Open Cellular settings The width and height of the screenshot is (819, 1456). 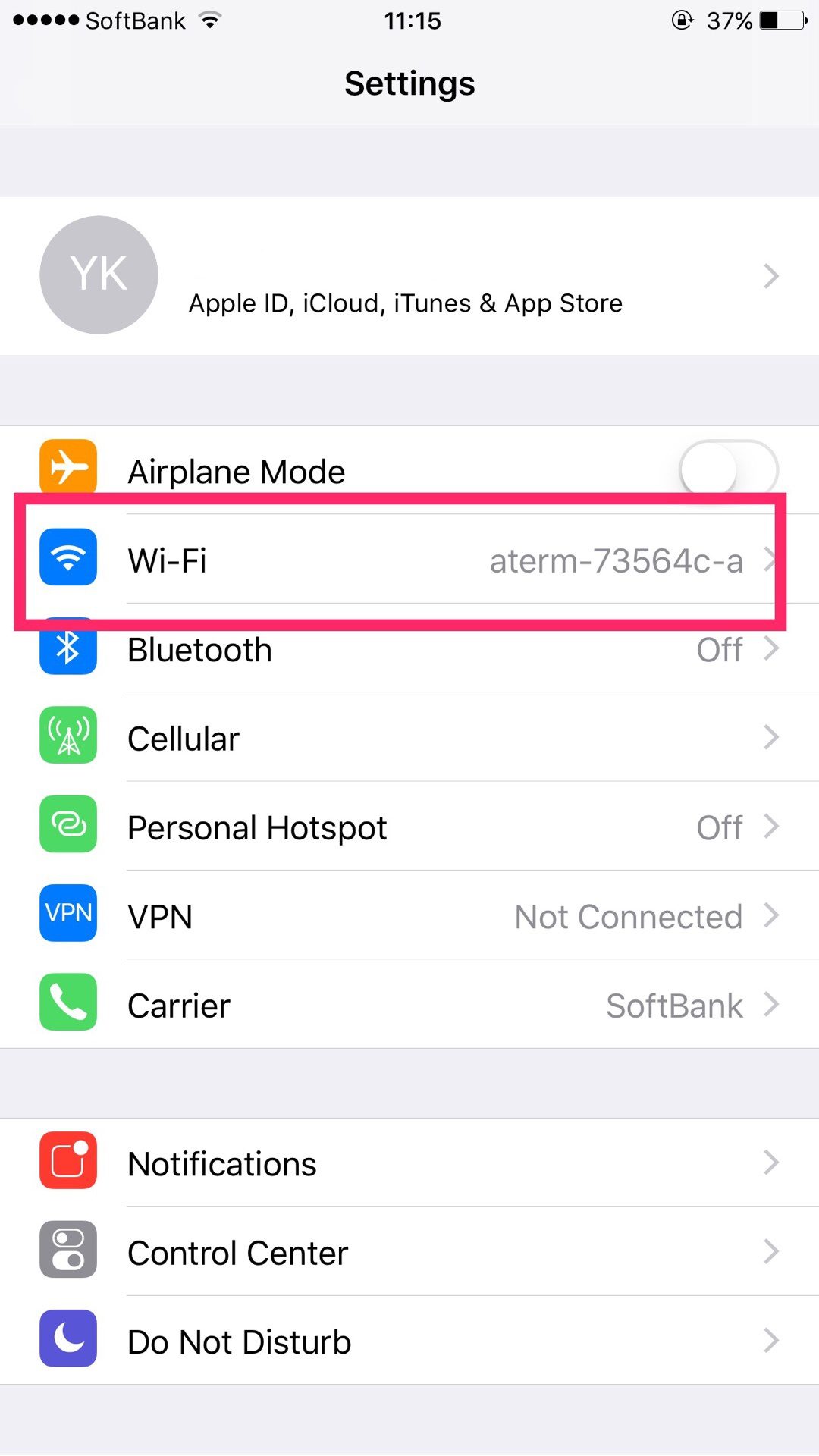409,739
